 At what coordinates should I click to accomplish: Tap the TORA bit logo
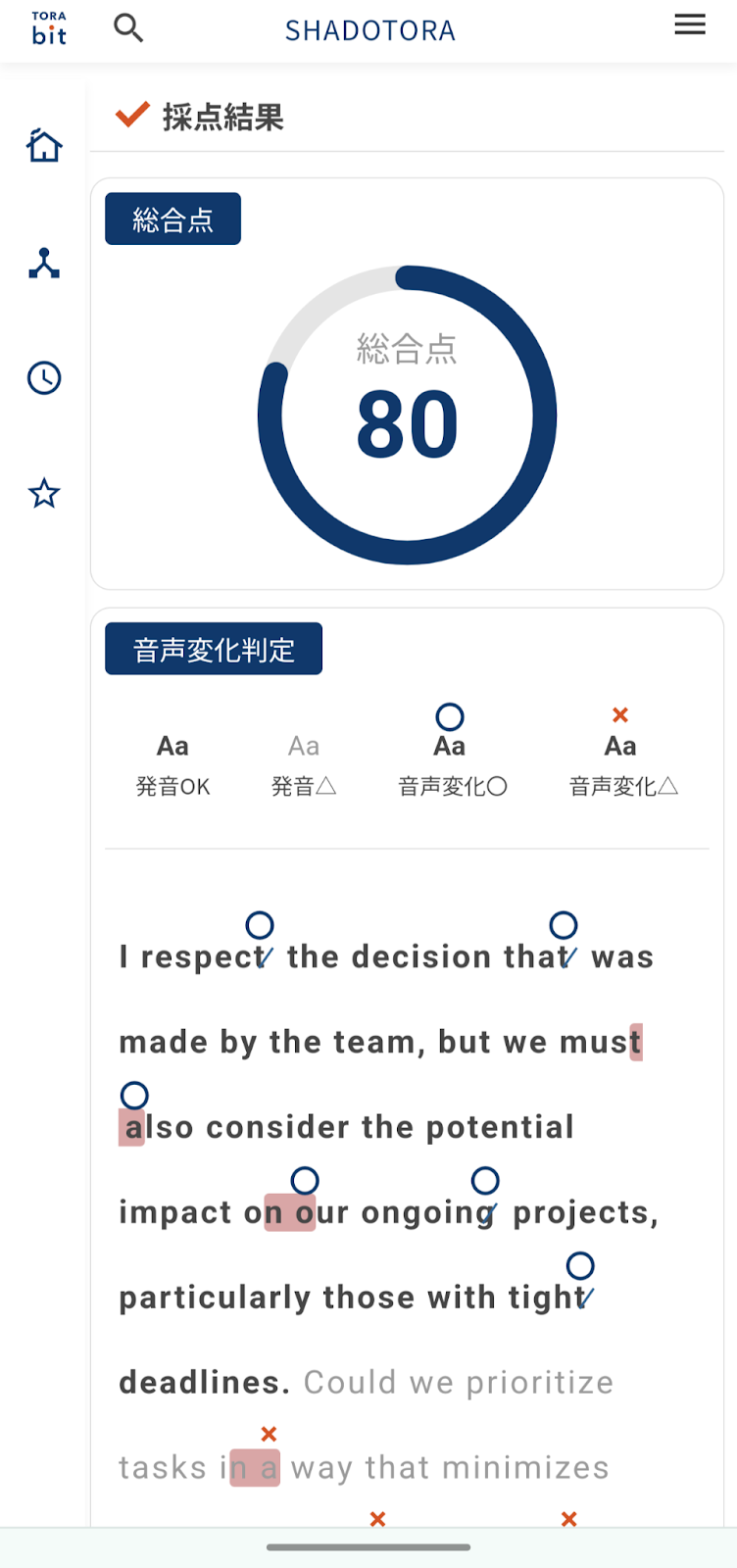pos(49,29)
